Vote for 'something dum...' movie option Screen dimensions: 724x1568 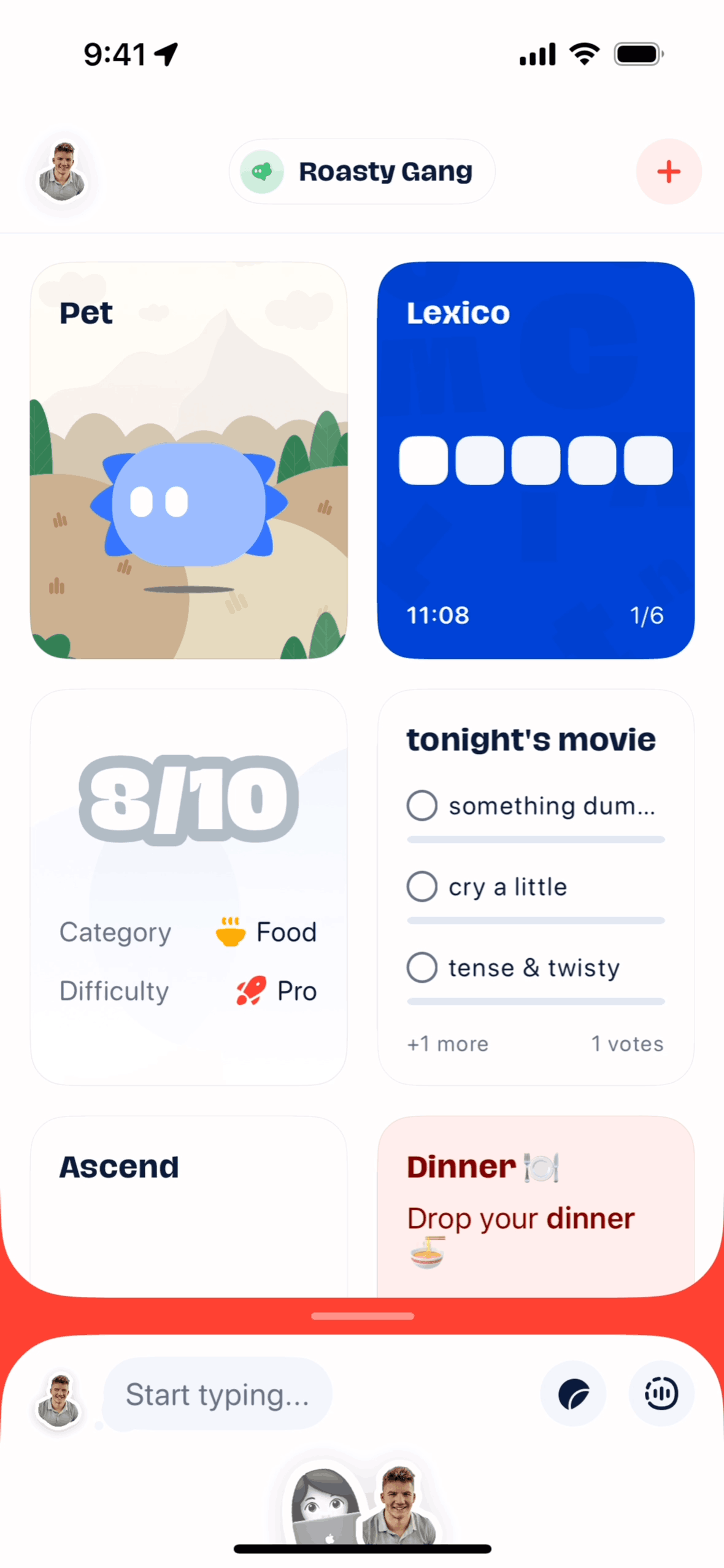pyautogui.click(x=422, y=805)
